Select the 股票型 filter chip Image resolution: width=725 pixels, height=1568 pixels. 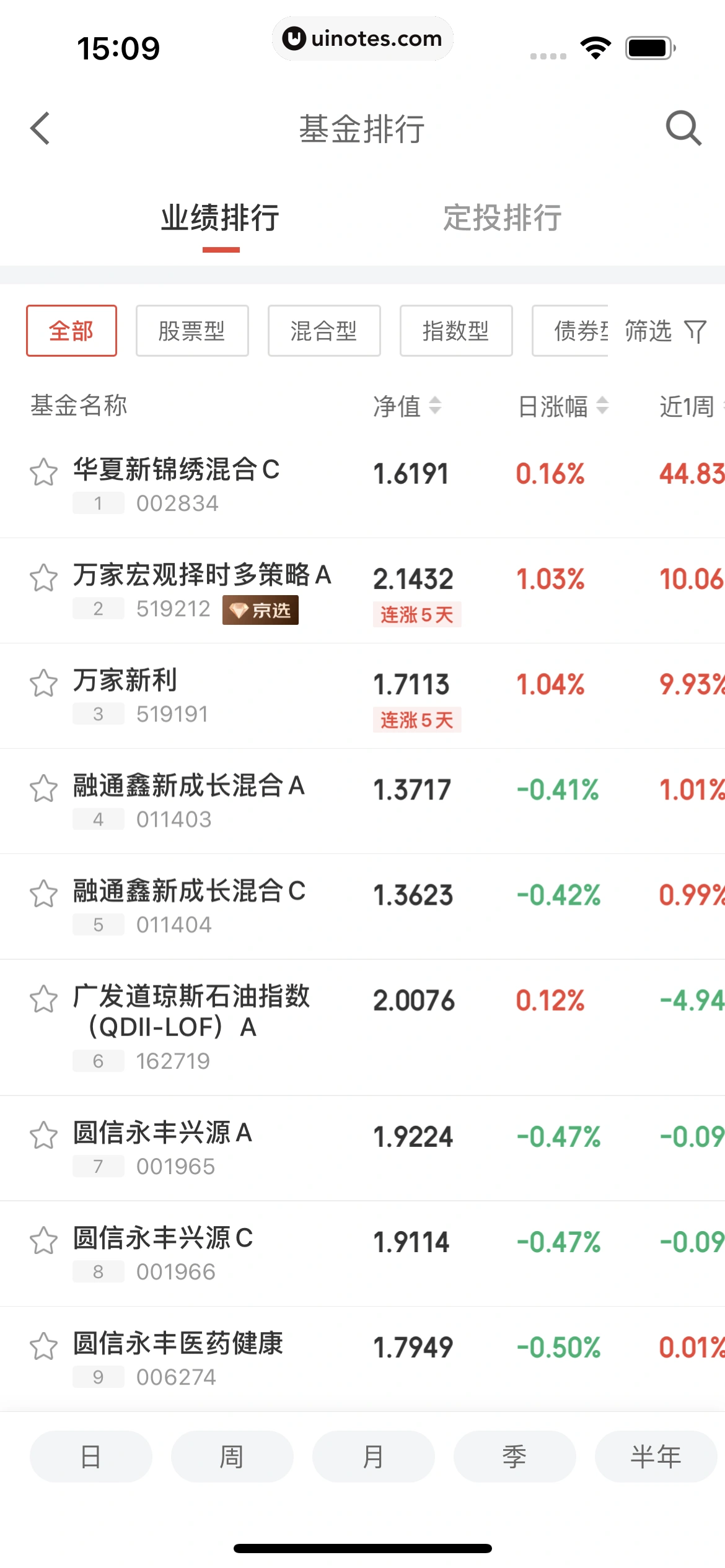point(192,331)
